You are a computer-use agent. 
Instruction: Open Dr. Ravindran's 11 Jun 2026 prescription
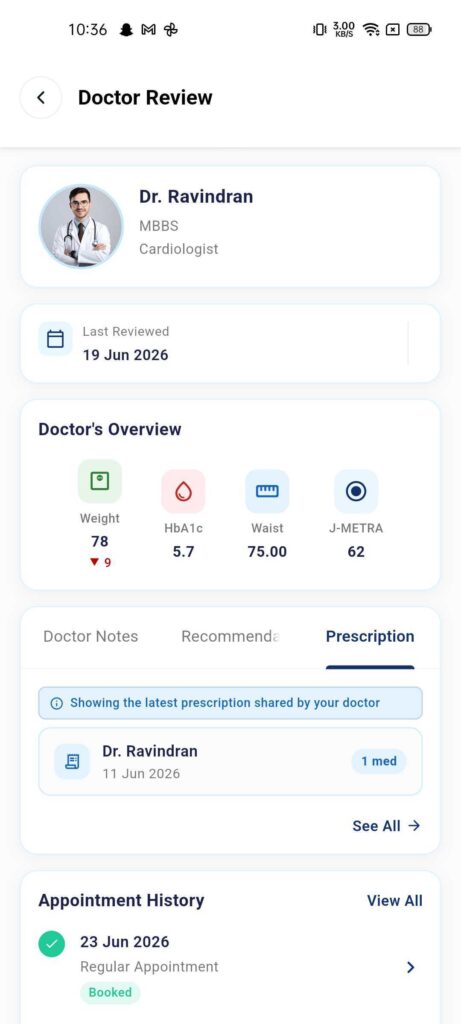pyautogui.click(x=230, y=761)
